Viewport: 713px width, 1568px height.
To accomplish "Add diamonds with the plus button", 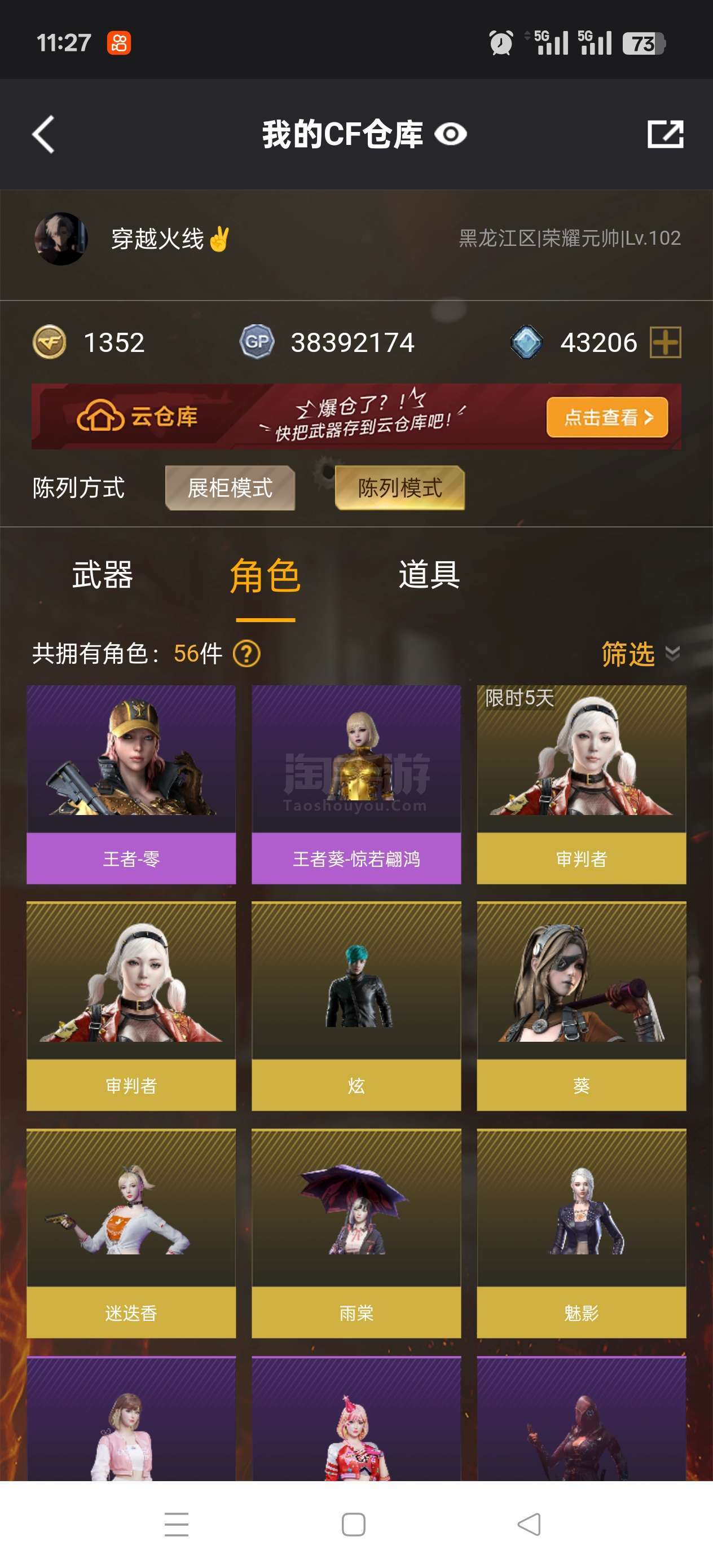I will coord(665,342).
